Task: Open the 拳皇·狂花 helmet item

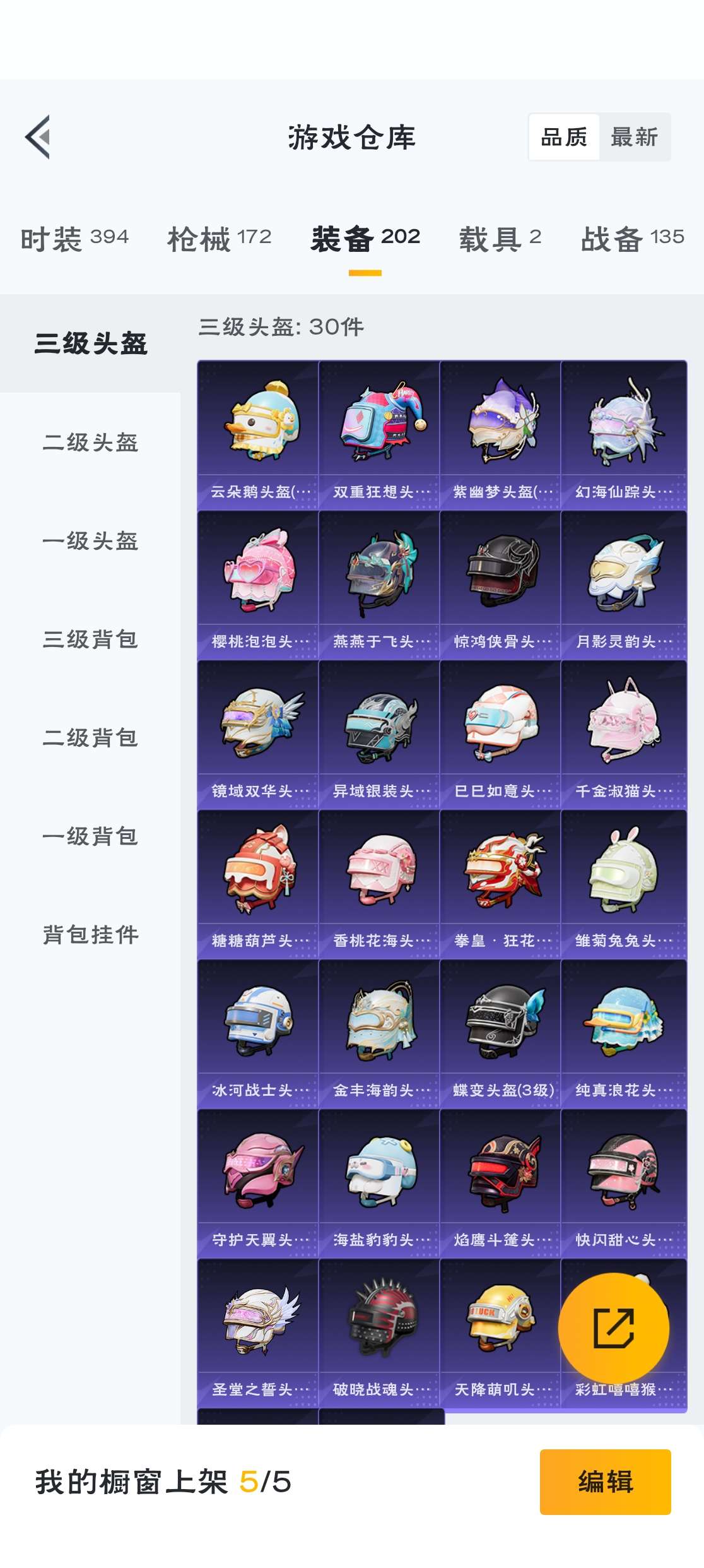Action: tap(500, 883)
